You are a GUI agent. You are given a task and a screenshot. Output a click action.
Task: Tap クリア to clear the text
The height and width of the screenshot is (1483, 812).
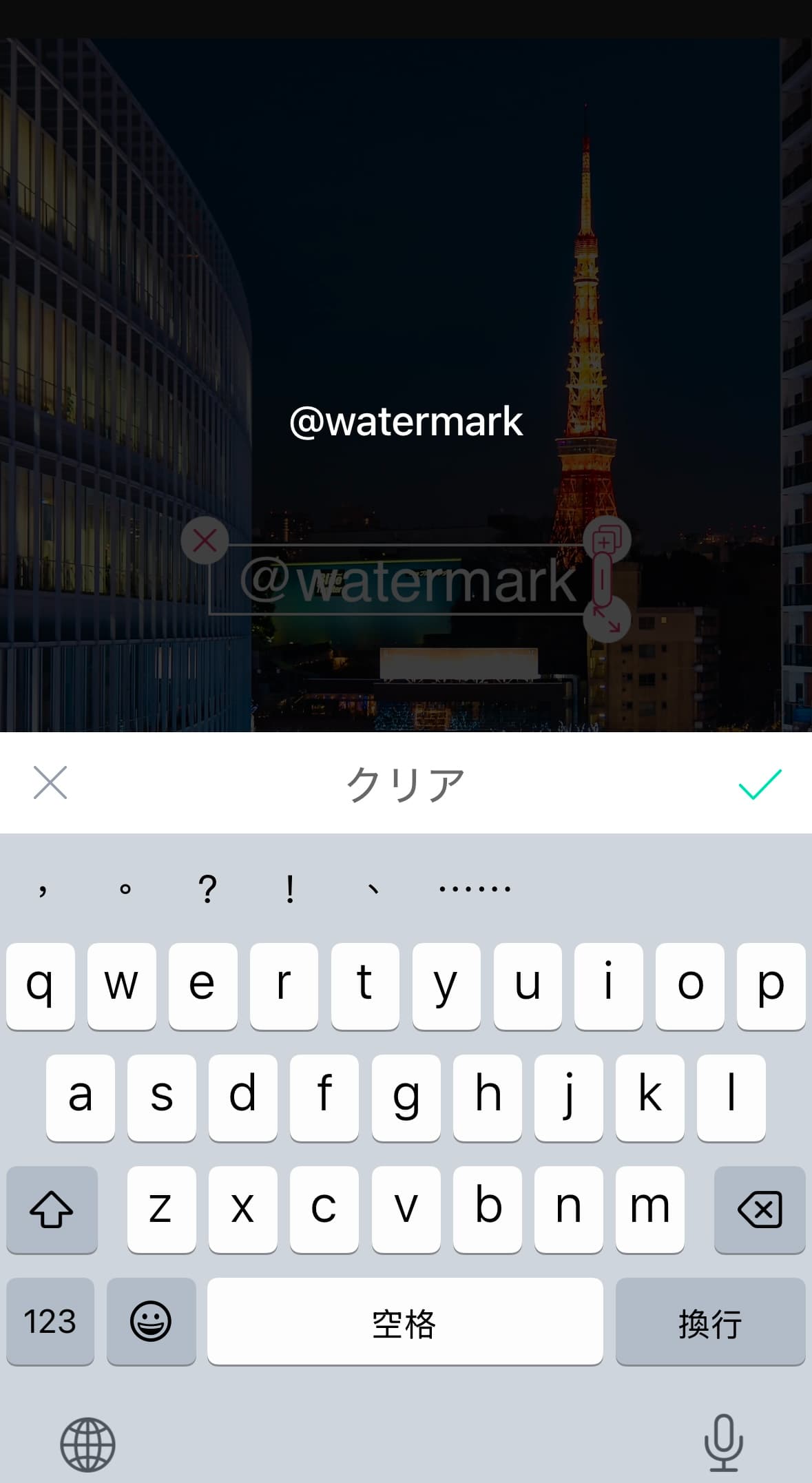pos(405,784)
